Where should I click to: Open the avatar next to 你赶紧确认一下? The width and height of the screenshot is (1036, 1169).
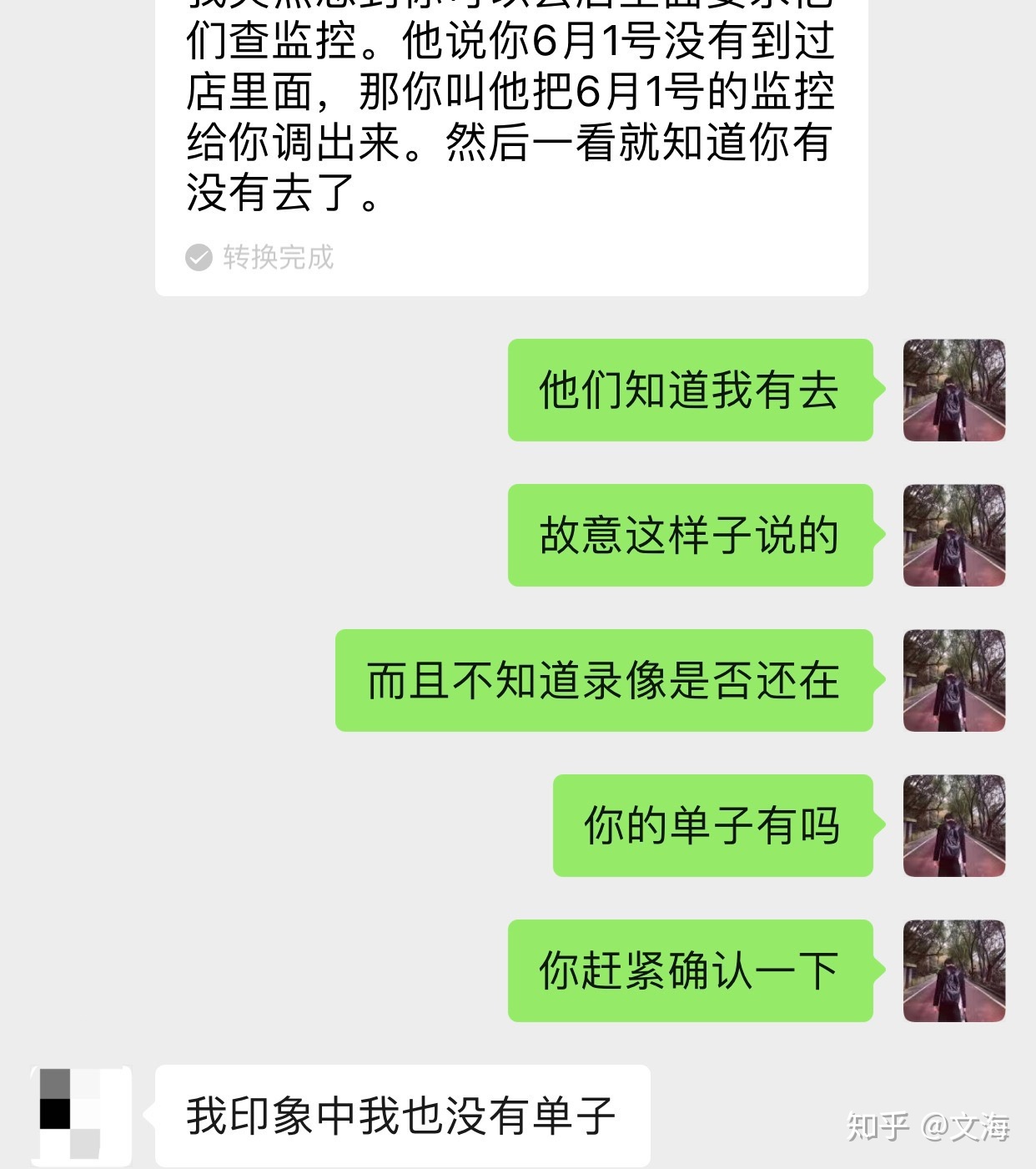pyautogui.click(x=953, y=970)
